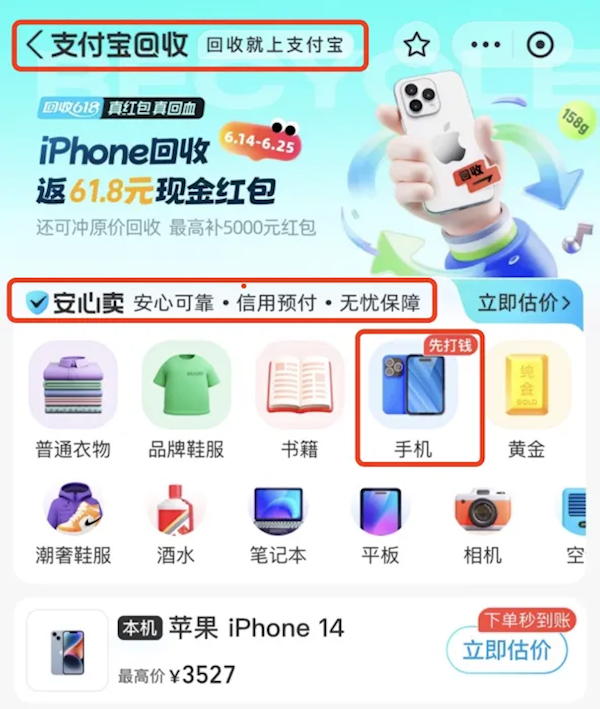Go back from 支付宝回收 page

(36, 45)
